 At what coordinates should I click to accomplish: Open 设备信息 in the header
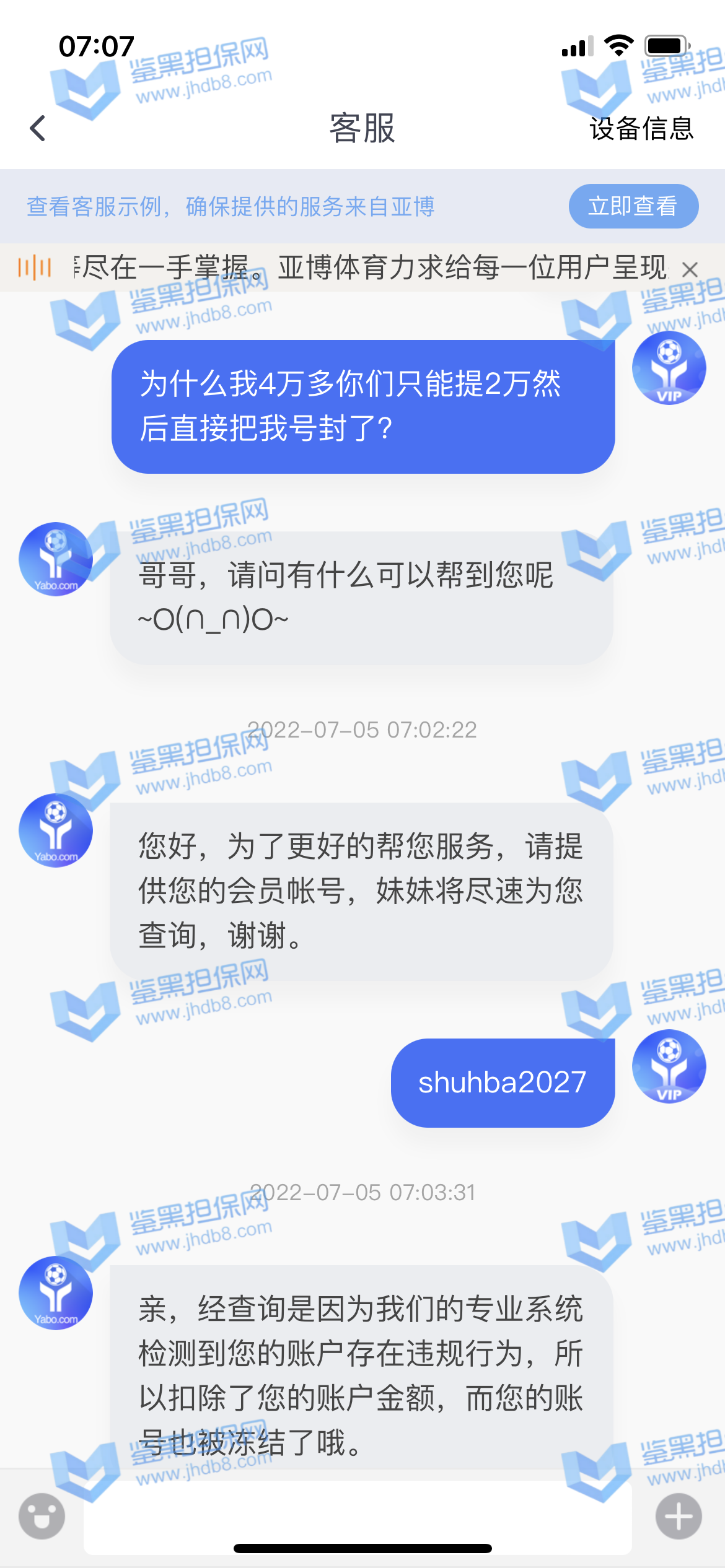[641, 128]
